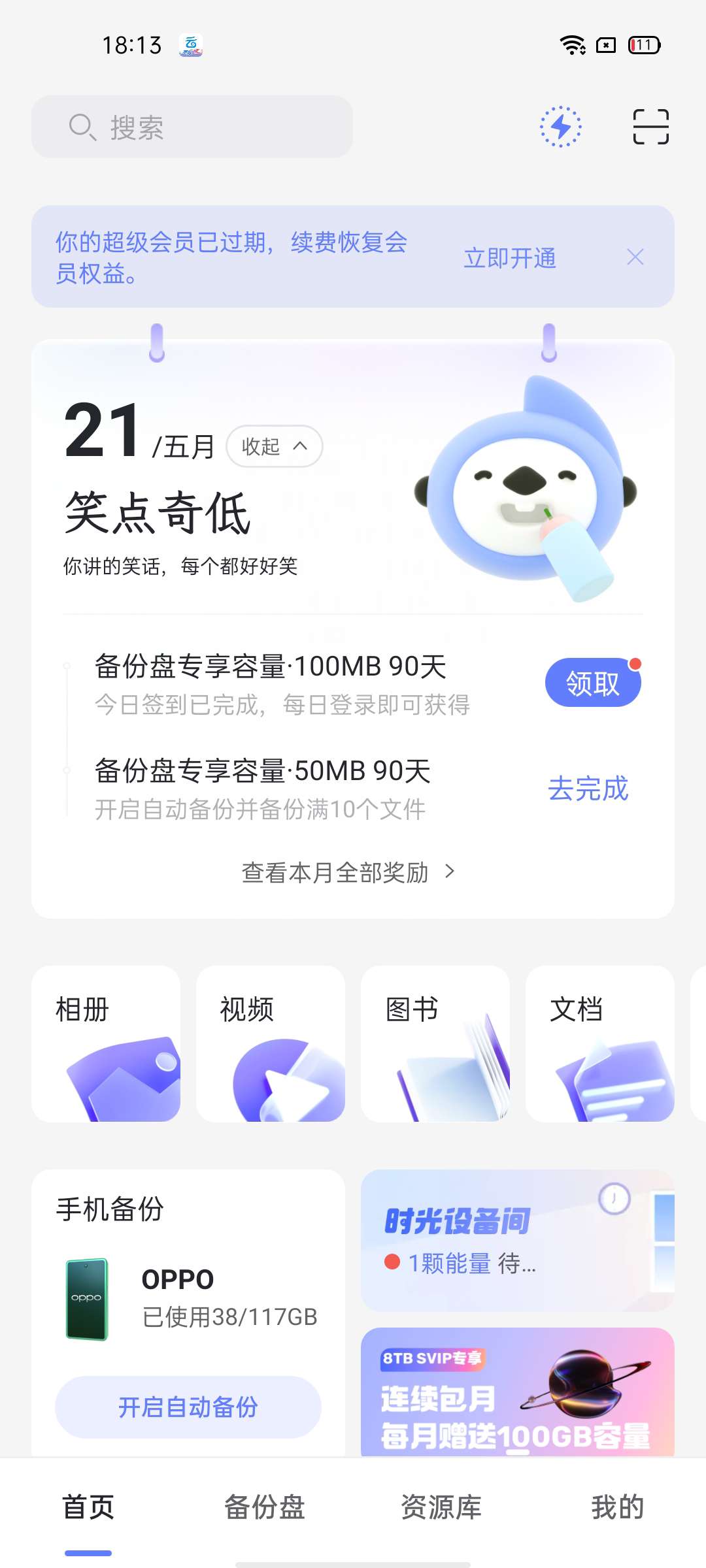The width and height of the screenshot is (706, 1568).
Task: Switch to the 资源库 tab
Action: [441, 1507]
